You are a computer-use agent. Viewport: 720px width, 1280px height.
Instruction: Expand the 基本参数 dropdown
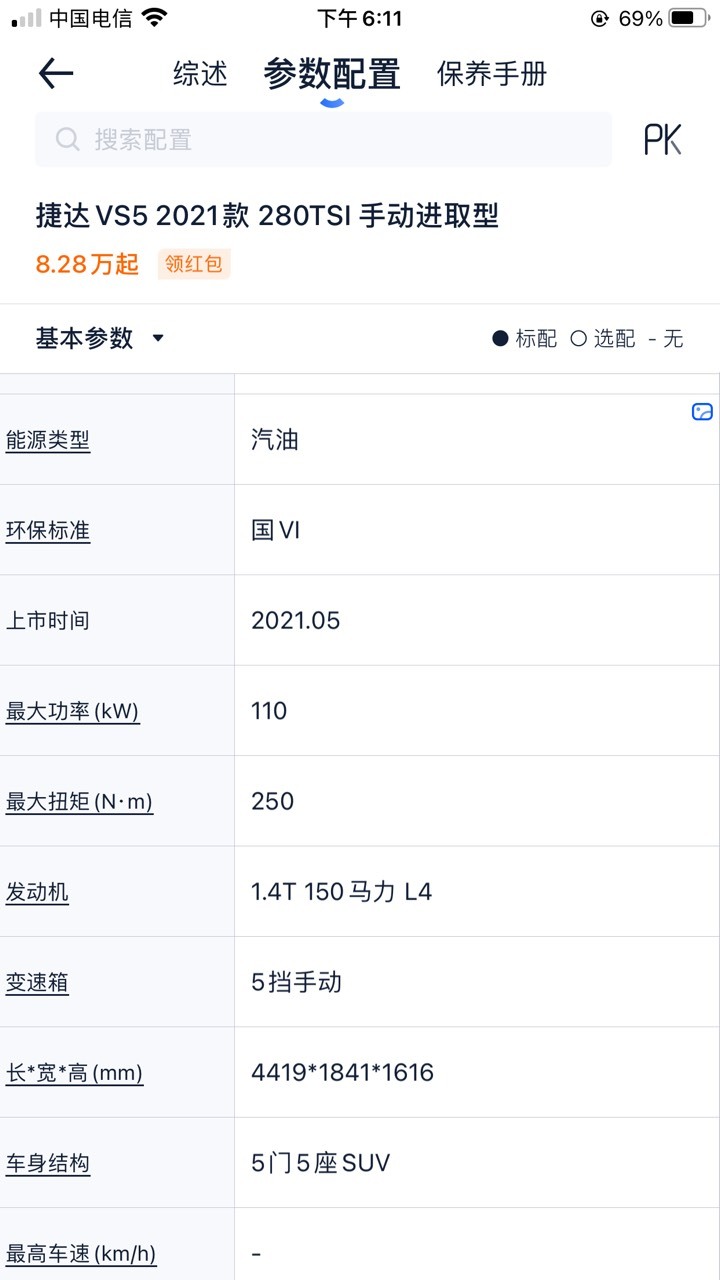[100, 338]
